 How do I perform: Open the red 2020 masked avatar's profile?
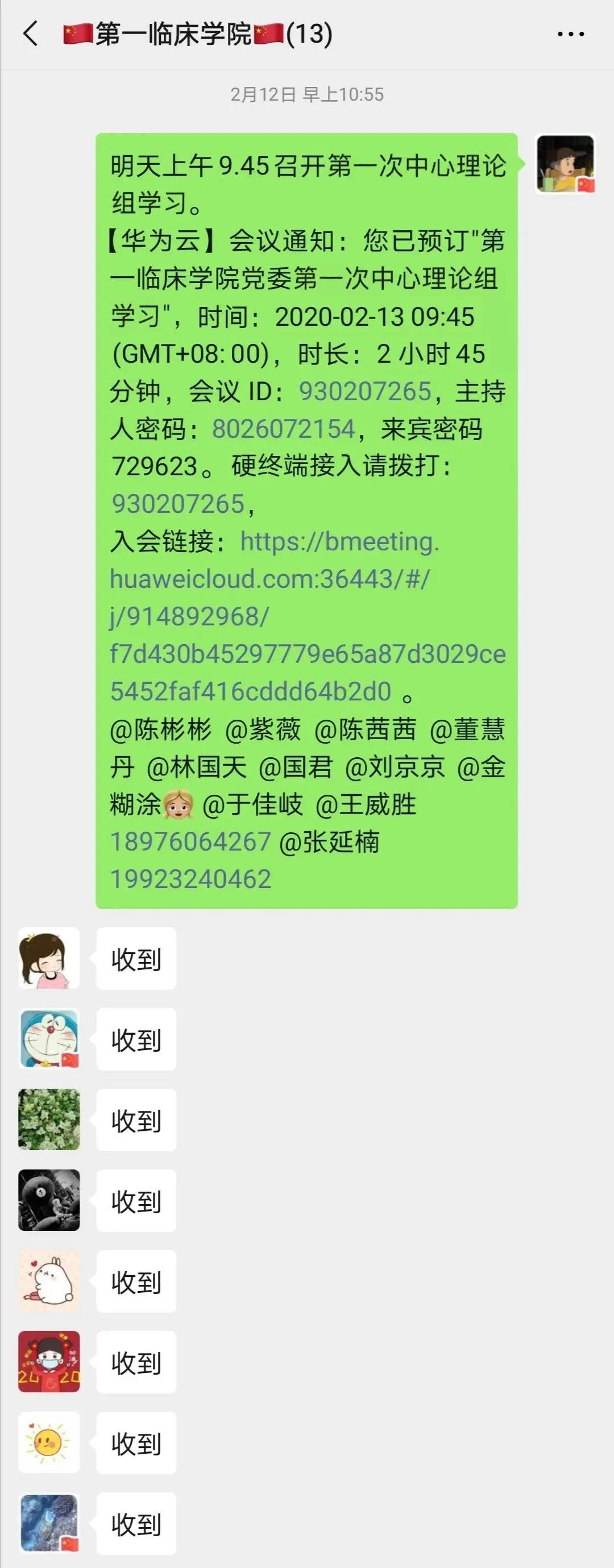(x=49, y=1362)
